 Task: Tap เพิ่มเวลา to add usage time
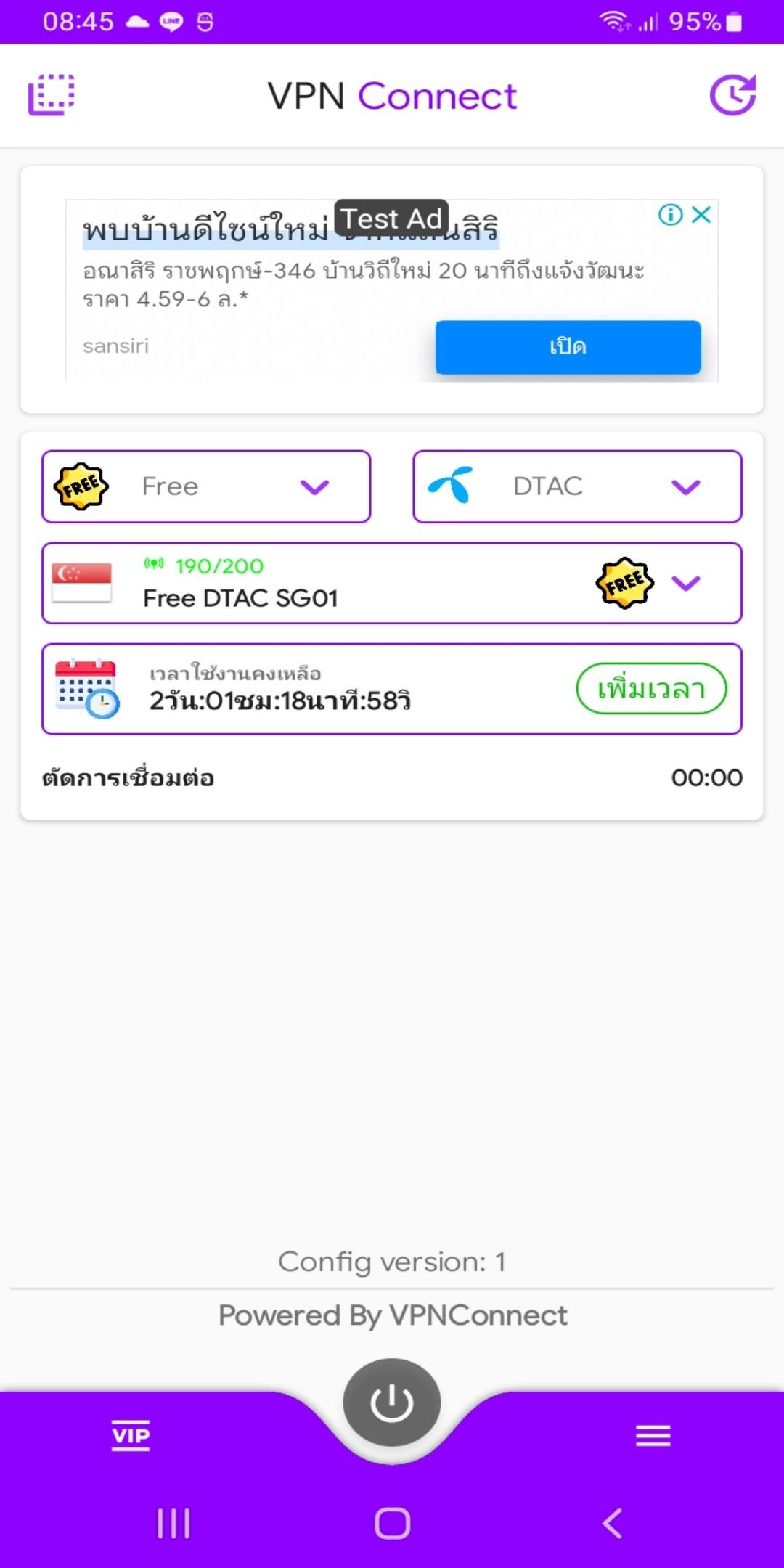coord(651,688)
